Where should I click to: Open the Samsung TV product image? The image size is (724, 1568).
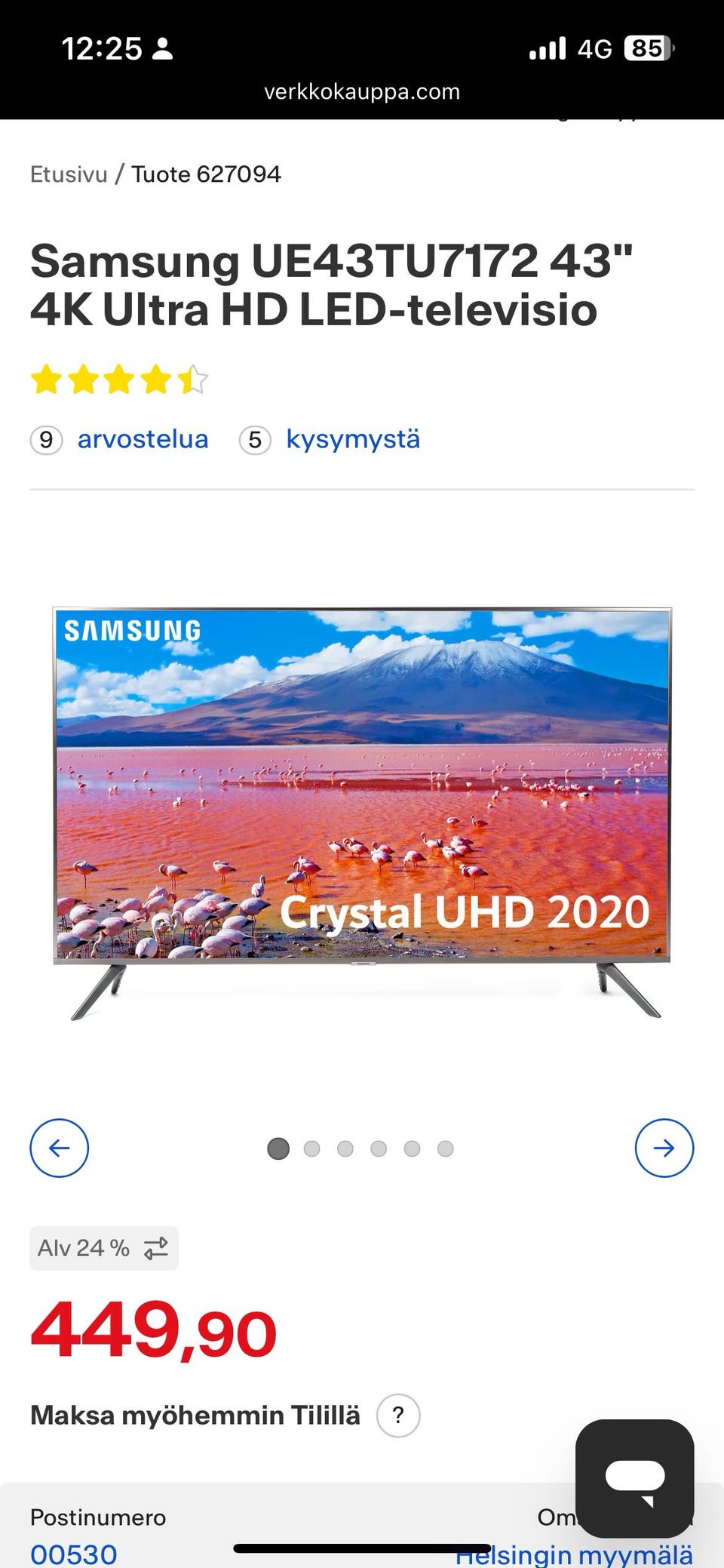point(362,811)
